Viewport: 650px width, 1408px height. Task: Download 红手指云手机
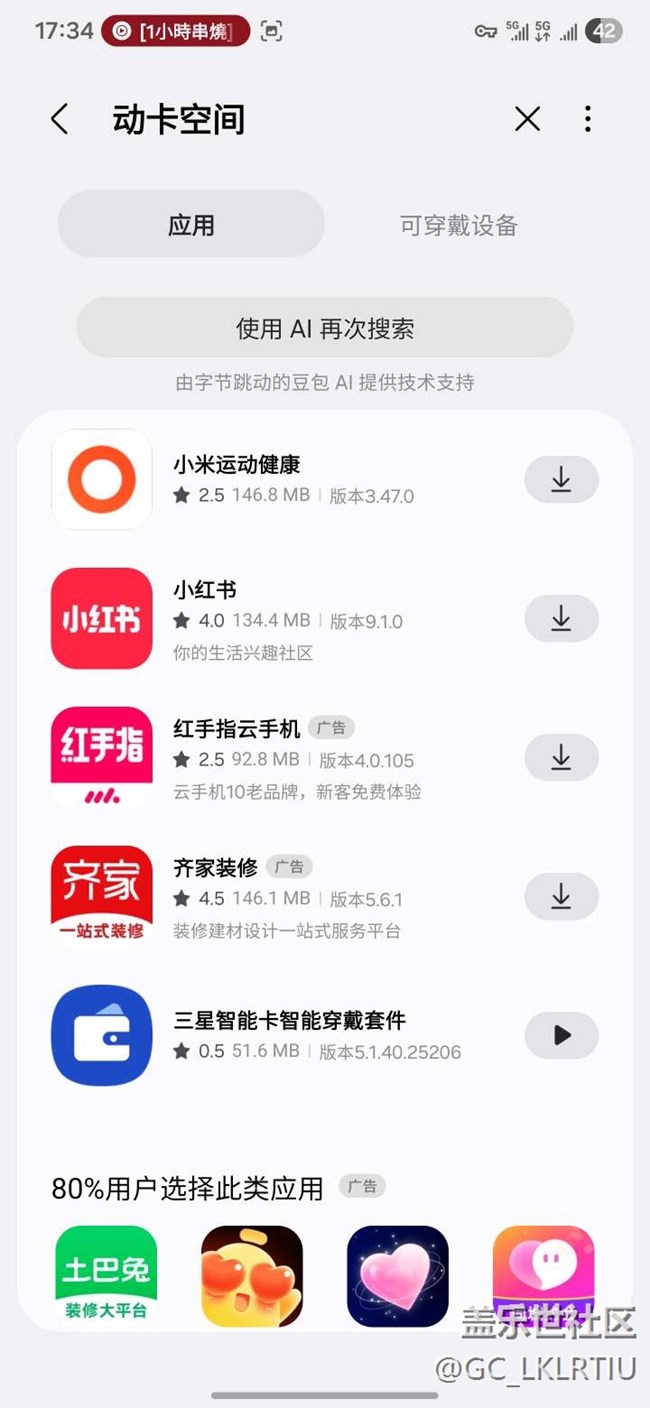tap(561, 758)
